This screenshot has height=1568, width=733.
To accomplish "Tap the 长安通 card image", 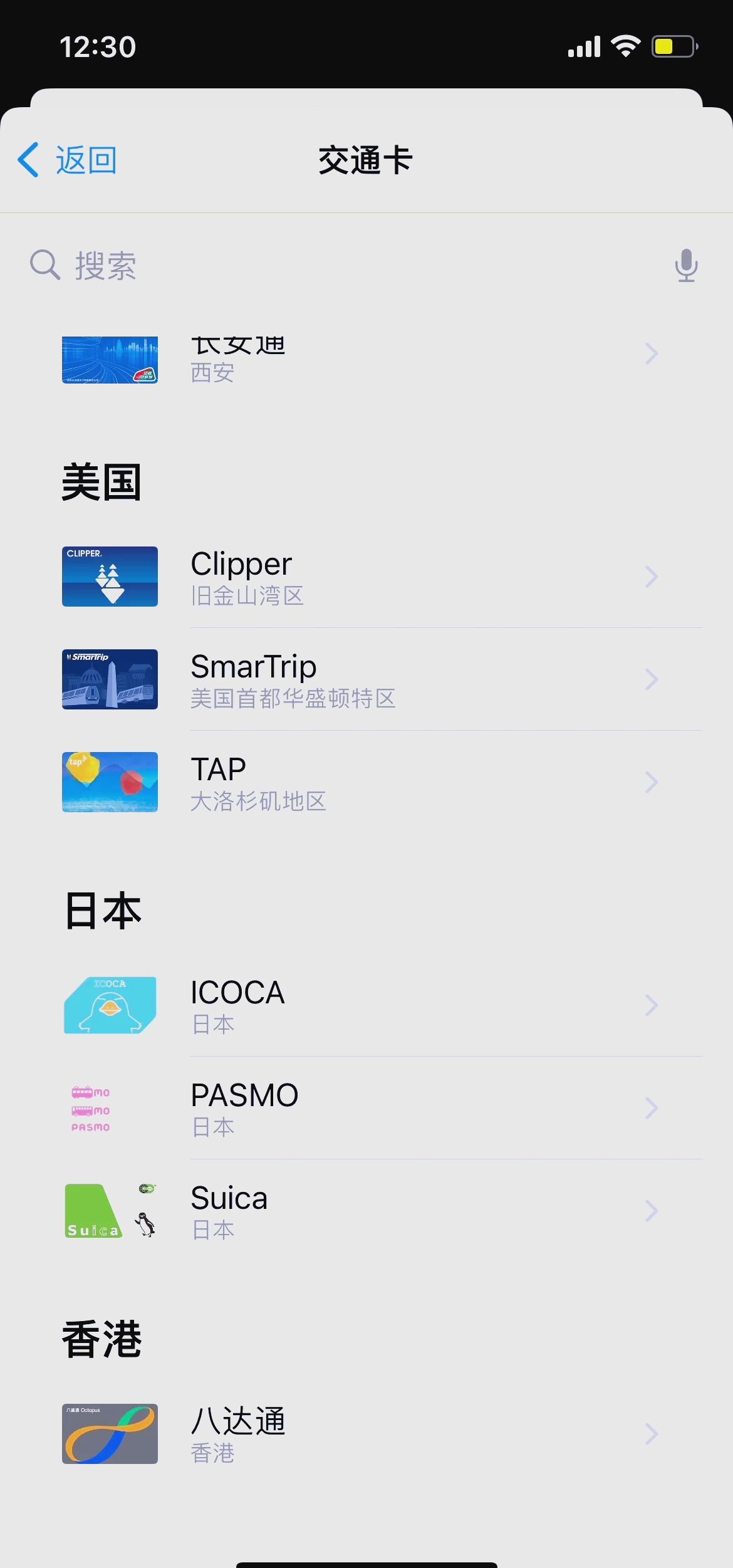I will click(109, 359).
